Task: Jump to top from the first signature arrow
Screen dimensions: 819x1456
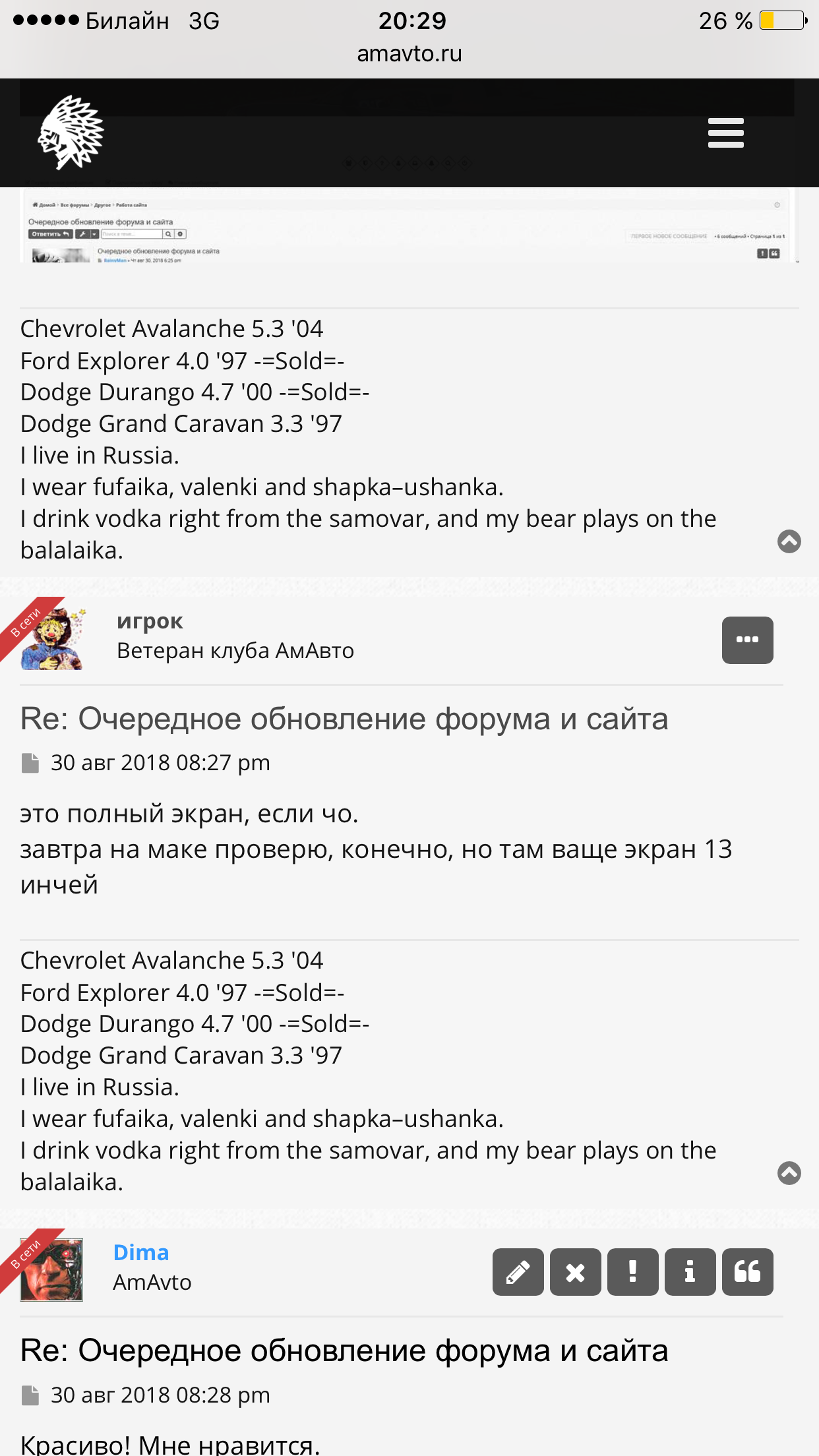Action: point(789,541)
